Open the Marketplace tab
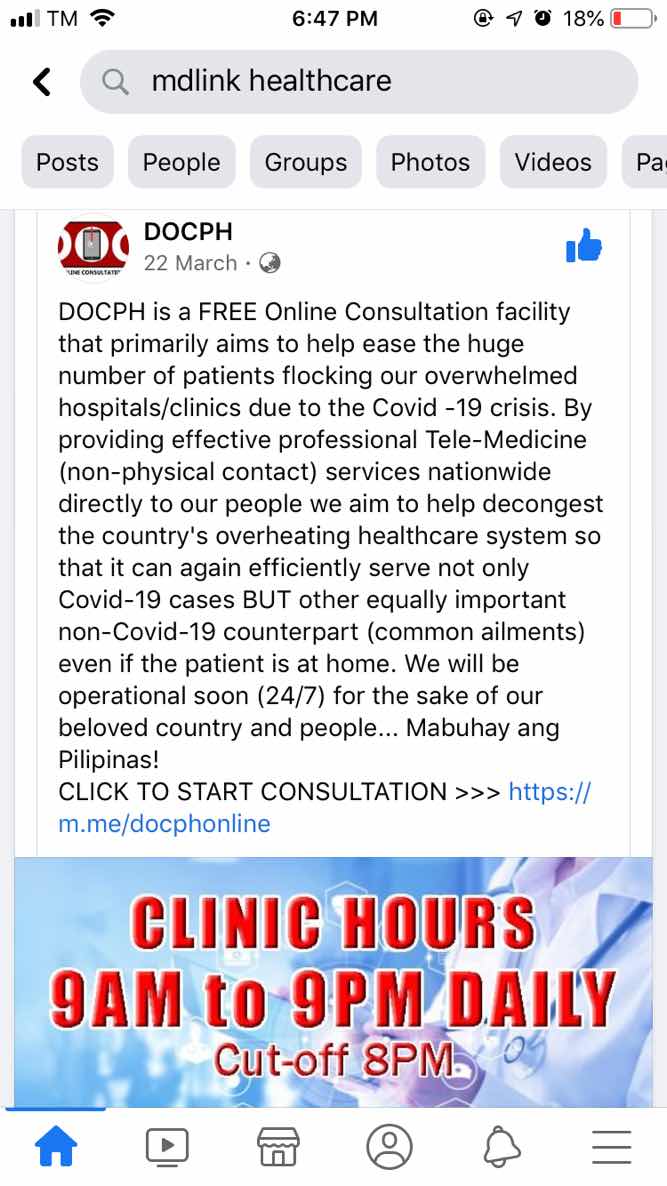667x1186 pixels. tap(278, 1146)
